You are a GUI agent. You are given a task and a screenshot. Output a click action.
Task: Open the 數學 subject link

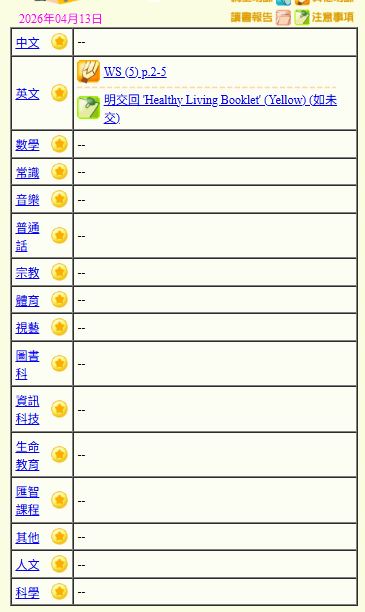pyautogui.click(x=27, y=145)
